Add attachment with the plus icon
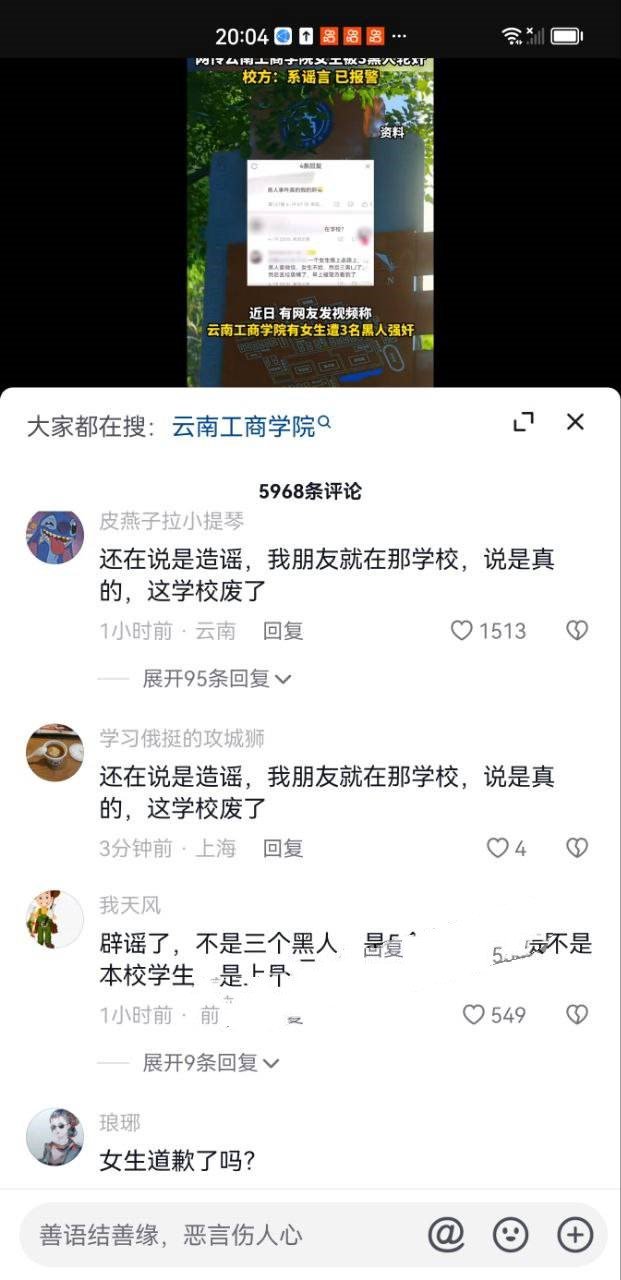Screen dimensions: 621x1280 click(x=575, y=1235)
